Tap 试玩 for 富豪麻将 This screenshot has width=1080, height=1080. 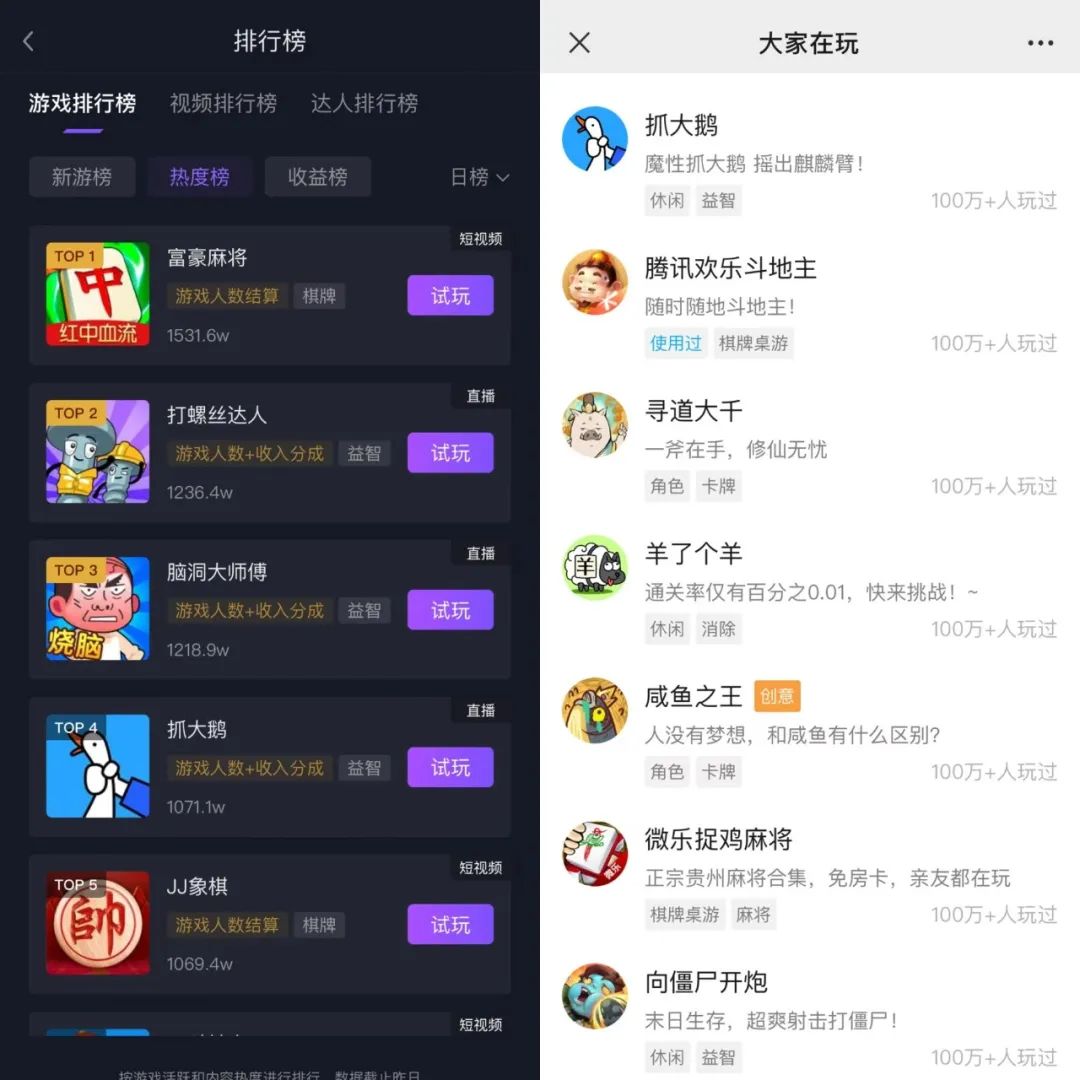[x=450, y=296]
